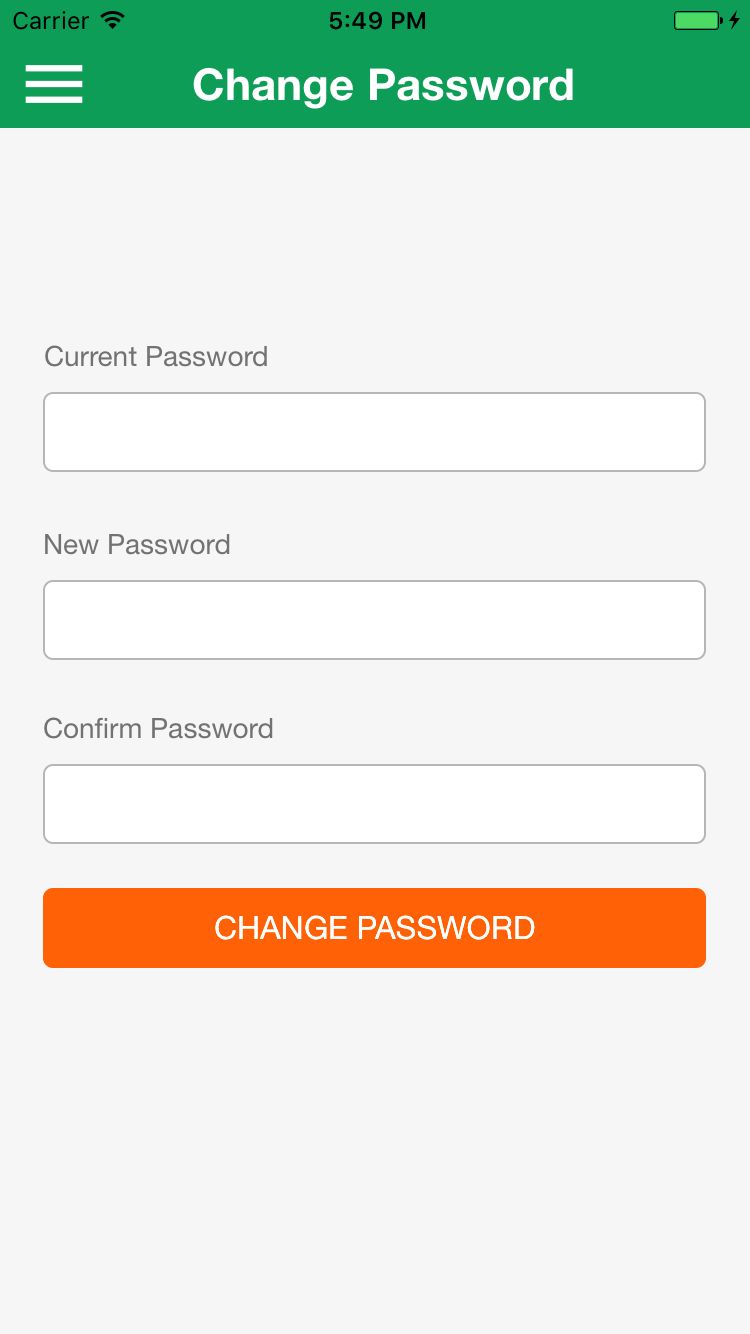This screenshot has height=1334, width=750.
Task: Submit with the orange CHANGE PASSWORD button
Action: coord(374,928)
